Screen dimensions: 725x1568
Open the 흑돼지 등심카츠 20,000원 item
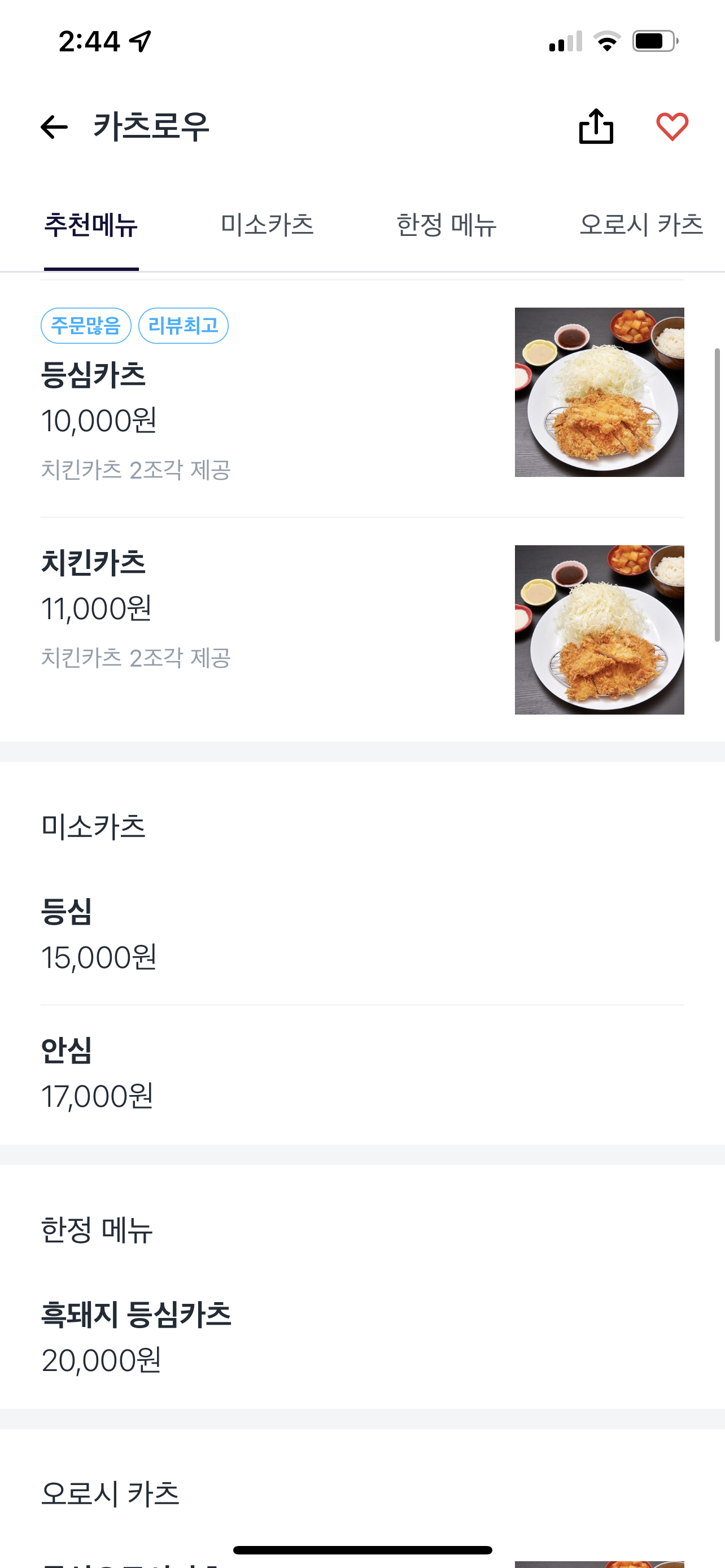(x=362, y=1337)
